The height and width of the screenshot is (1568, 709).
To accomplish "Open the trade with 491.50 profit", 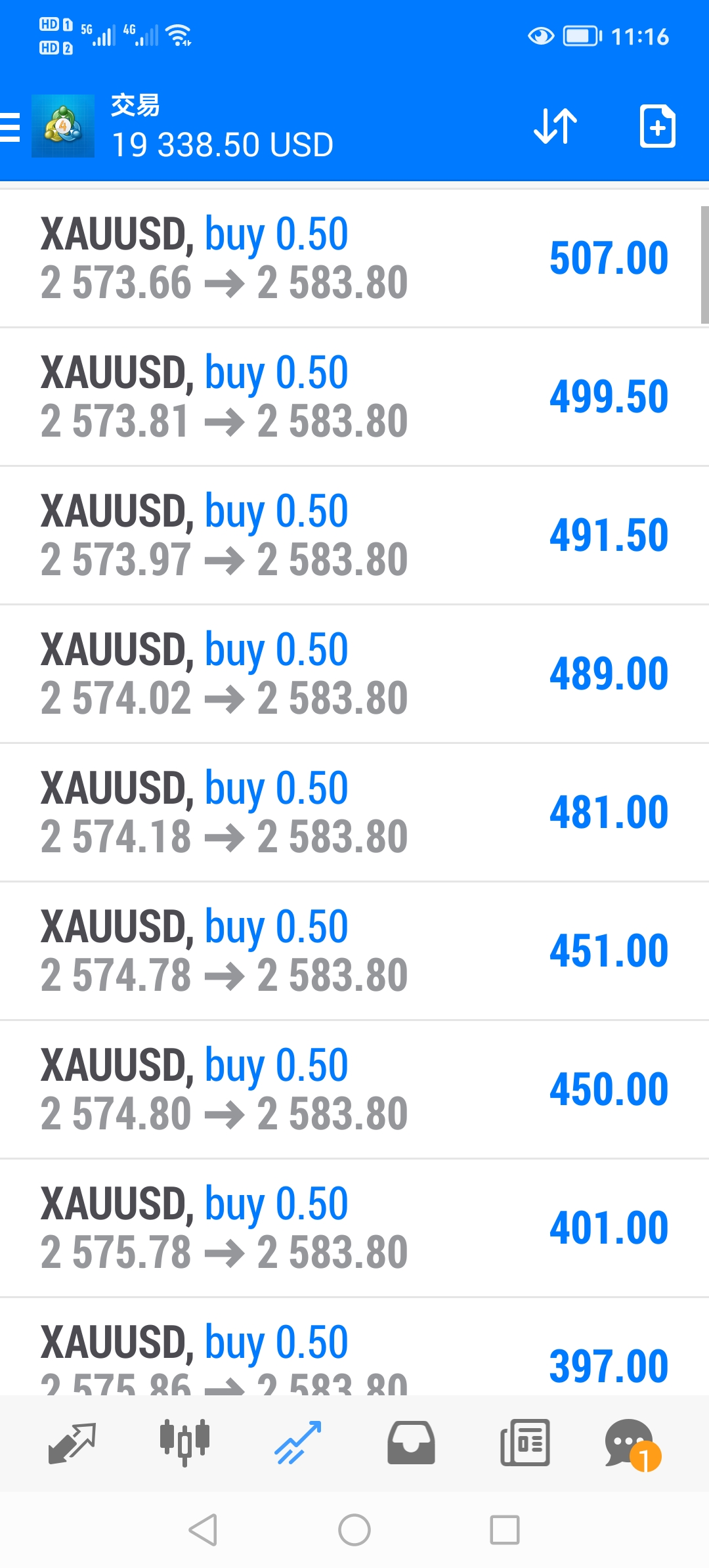I will coord(354,535).
